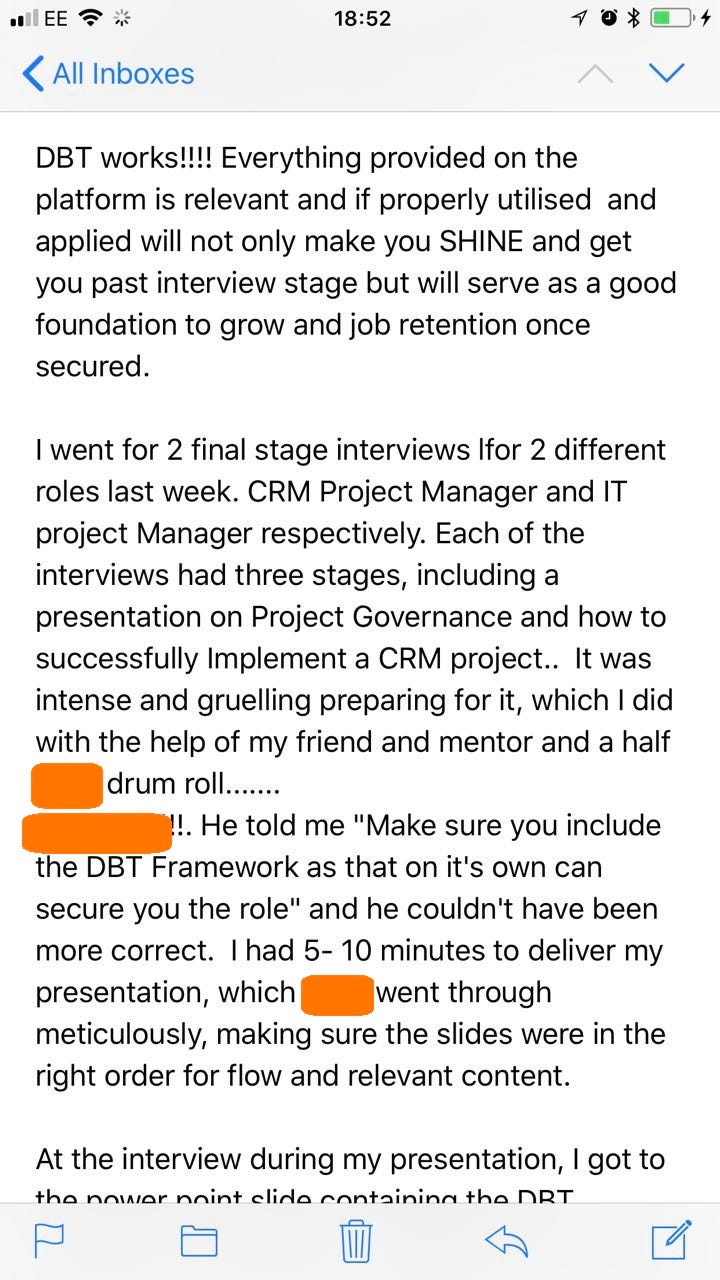This screenshot has width=720, height=1280.
Task: Go back to All Inboxes
Action: tap(108, 74)
